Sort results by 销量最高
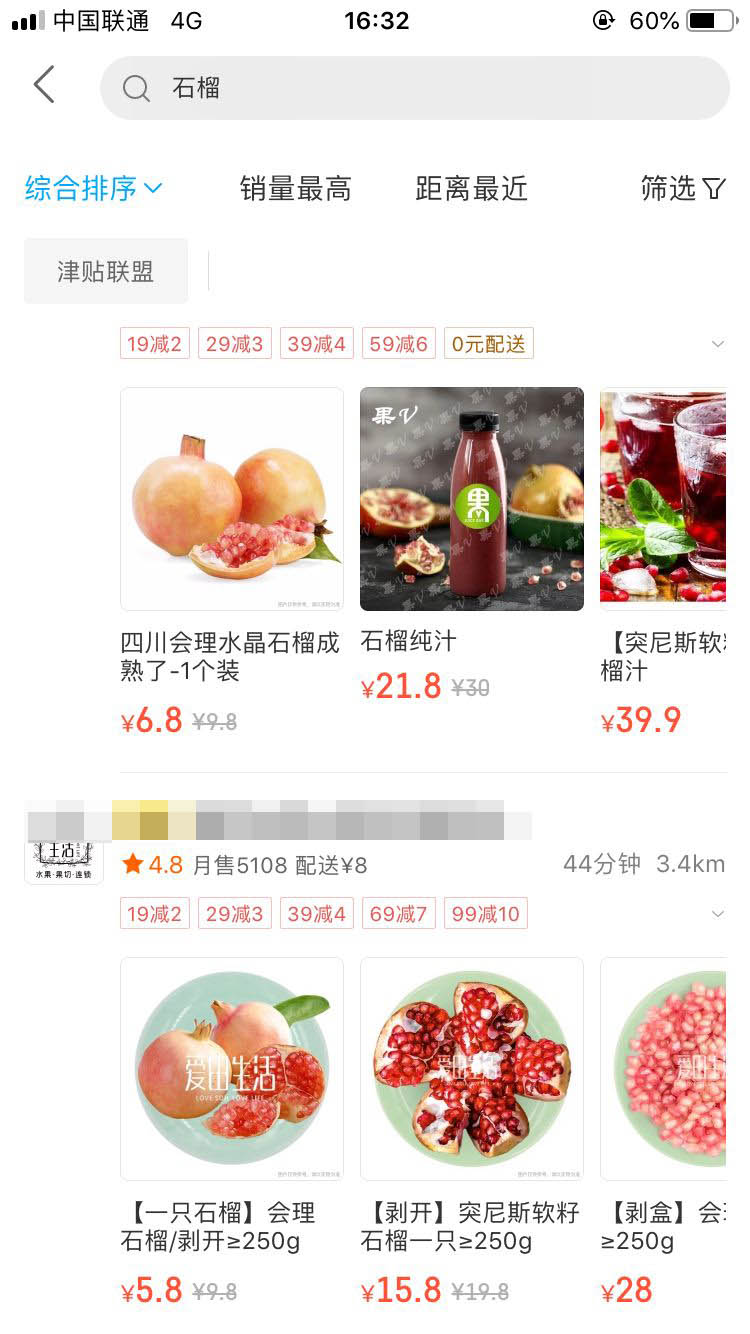Viewport: 750px width, 1334px height. 295,188
